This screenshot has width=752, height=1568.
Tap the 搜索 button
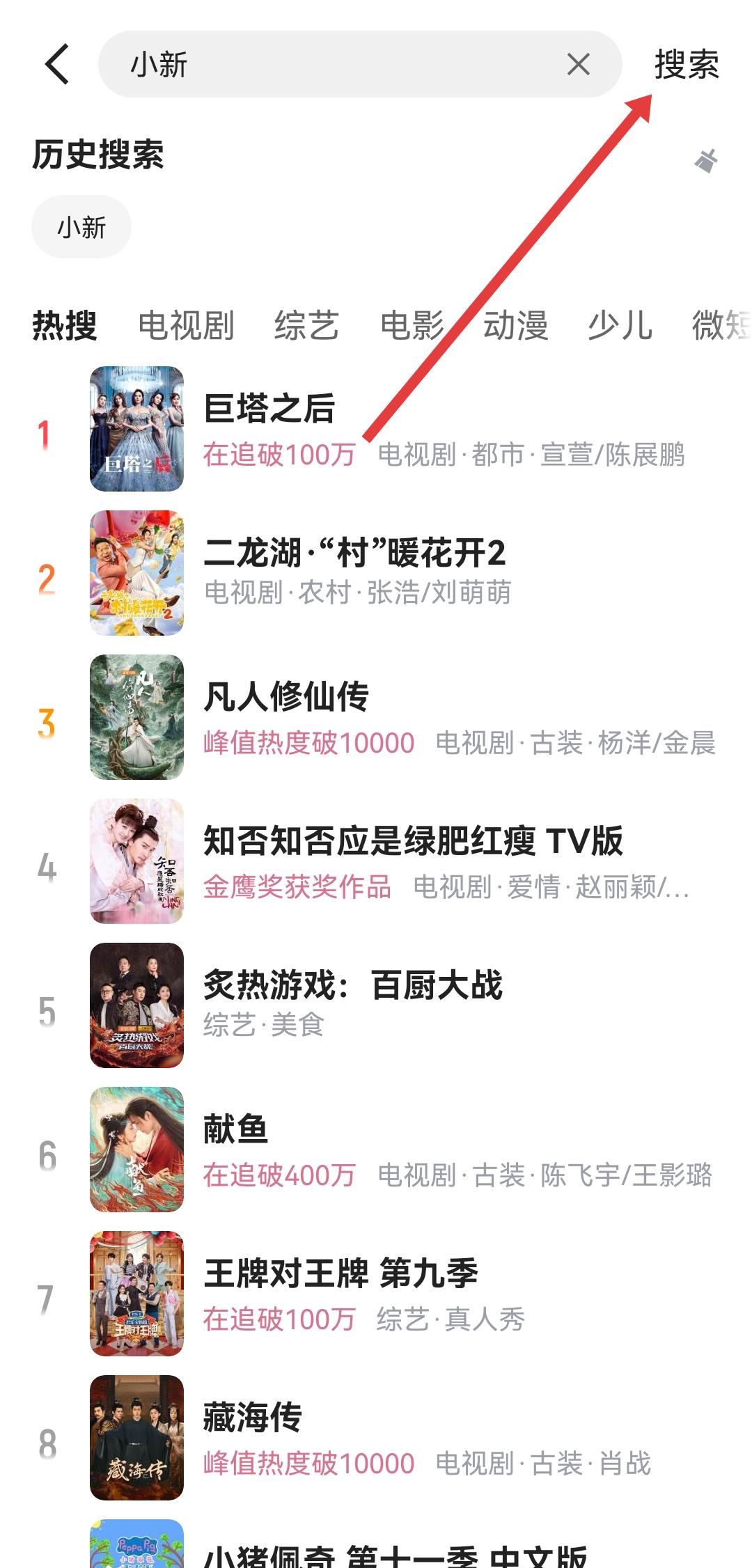click(x=686, y=64)
